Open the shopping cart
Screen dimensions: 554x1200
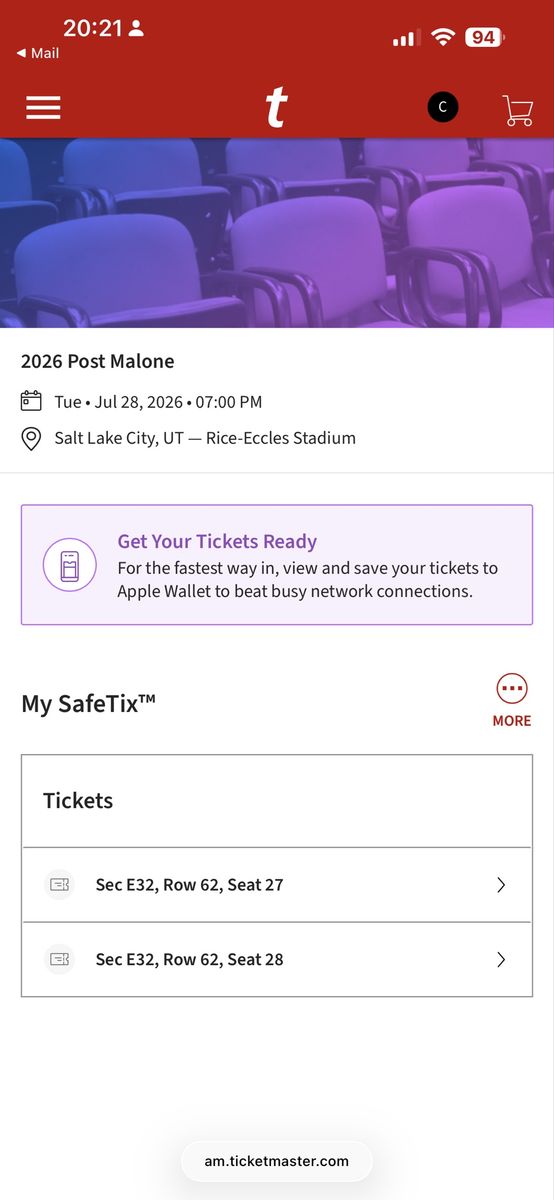pos(518,109)
